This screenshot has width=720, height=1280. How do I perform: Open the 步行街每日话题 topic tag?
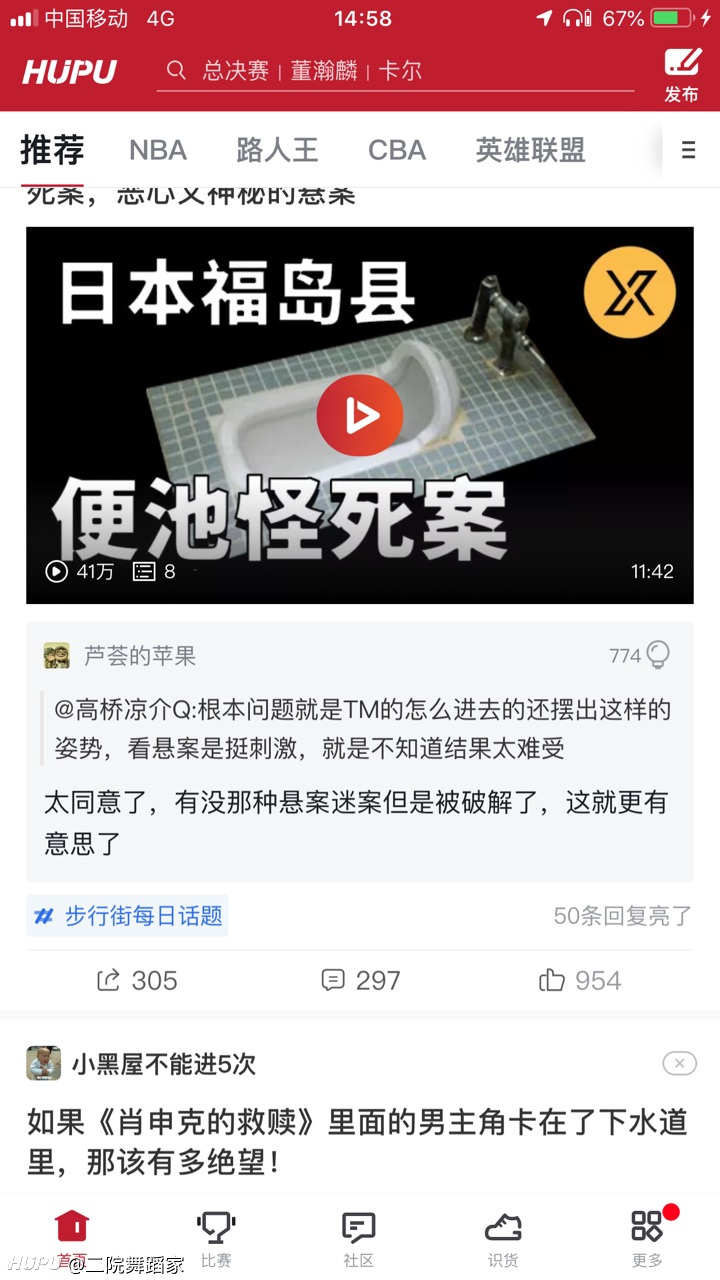[x=128, y=916]
